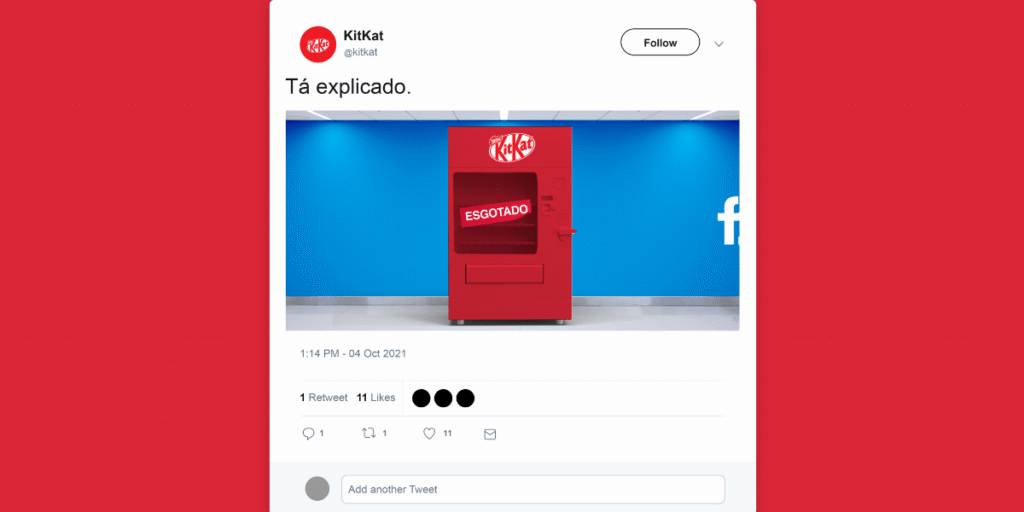Expand the tweet options chevron

coord(718,44)
